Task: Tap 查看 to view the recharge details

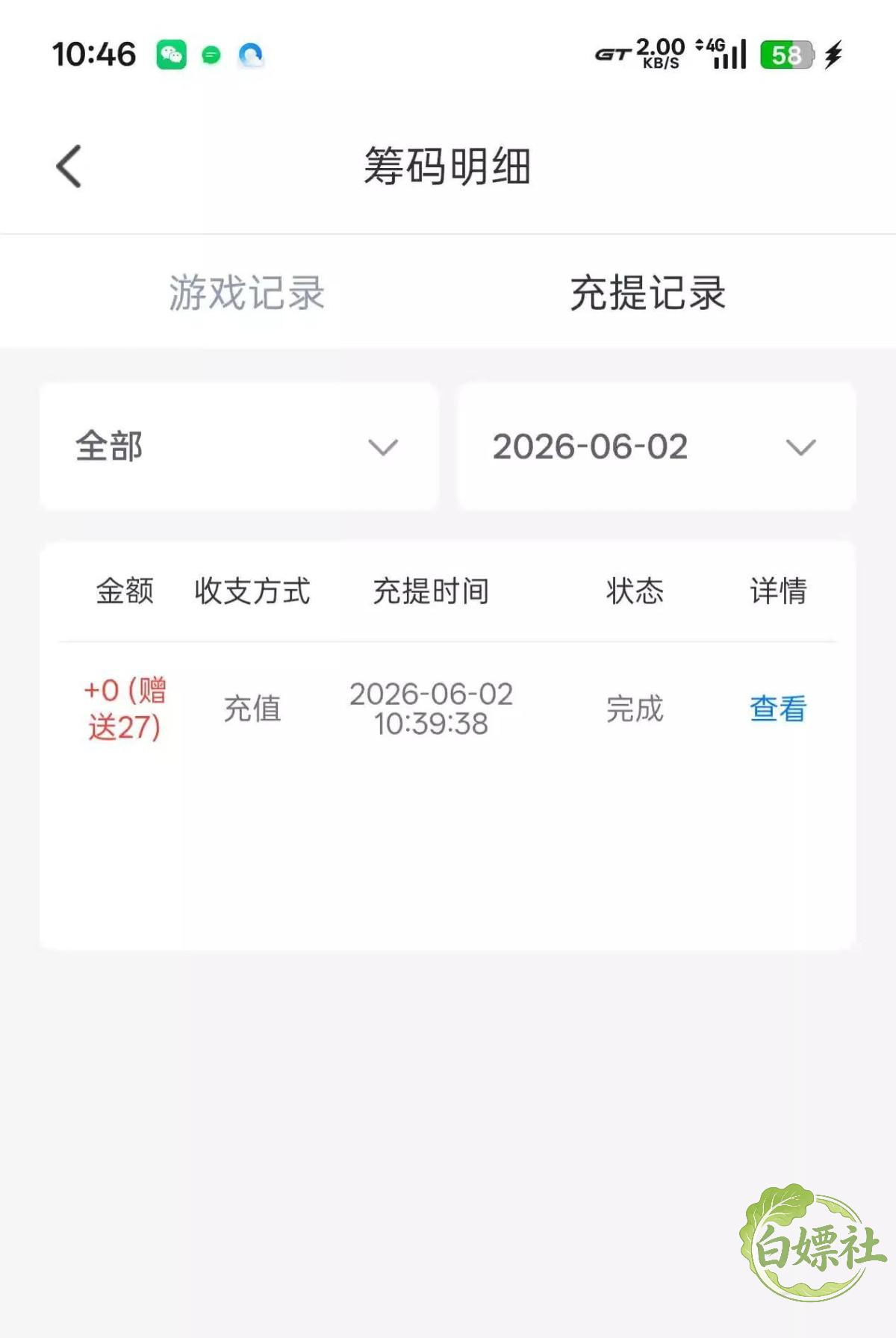Action: point(778,709)
